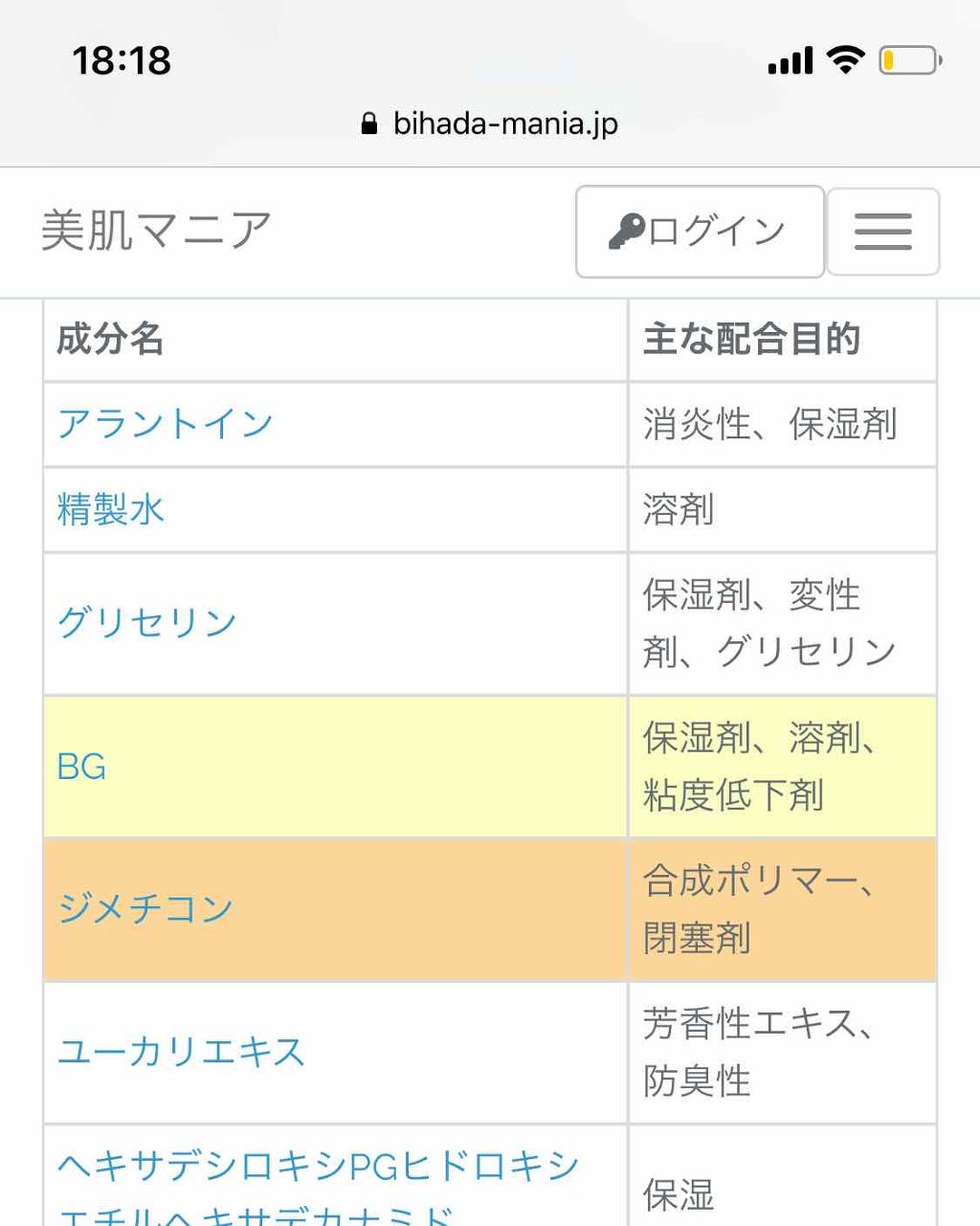Tap the ユーカリエキス ingredient link
980x1226 pixels.
click(182, 1053)
